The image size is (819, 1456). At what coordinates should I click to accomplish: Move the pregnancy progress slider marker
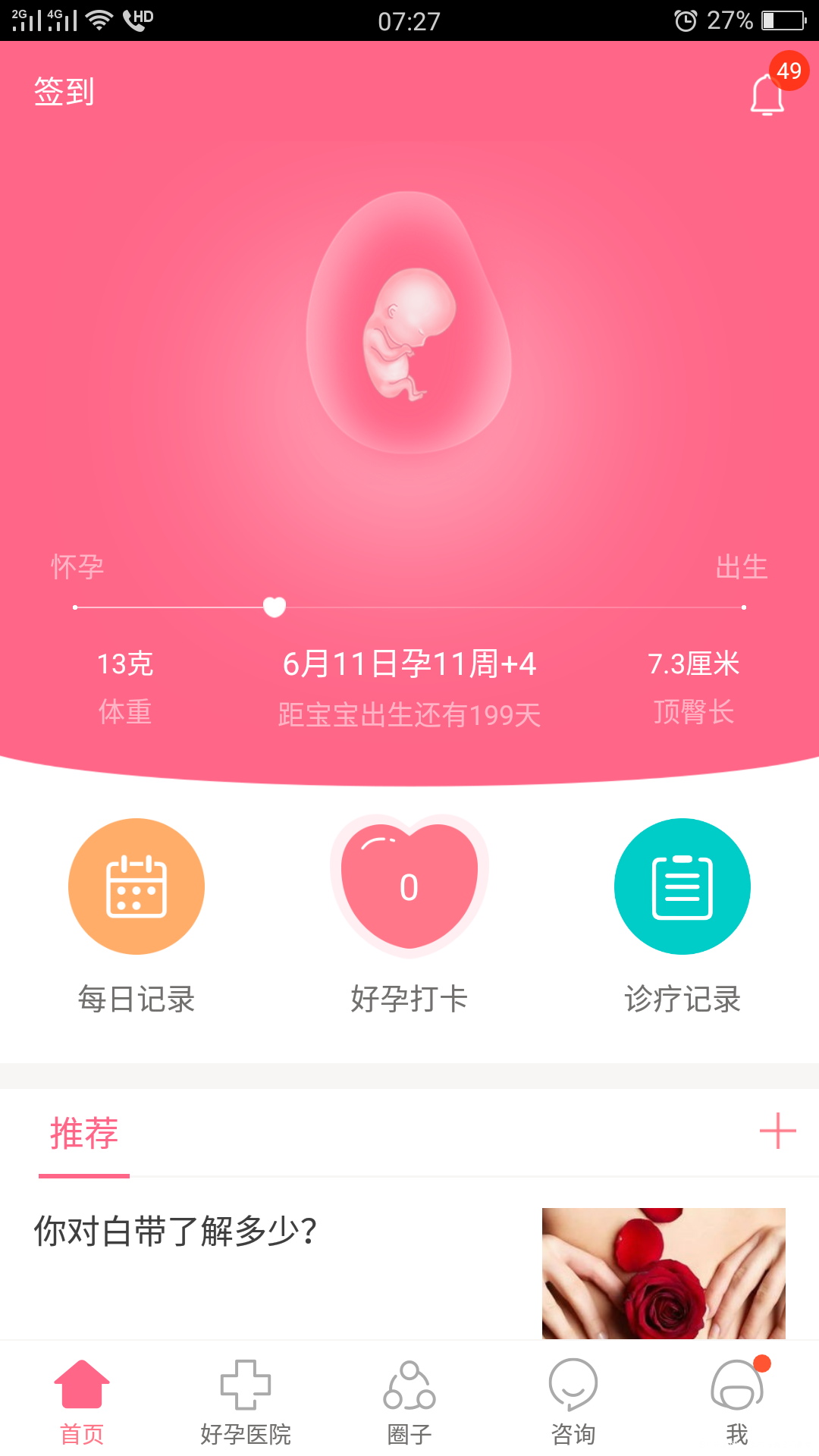pos(275,607)
